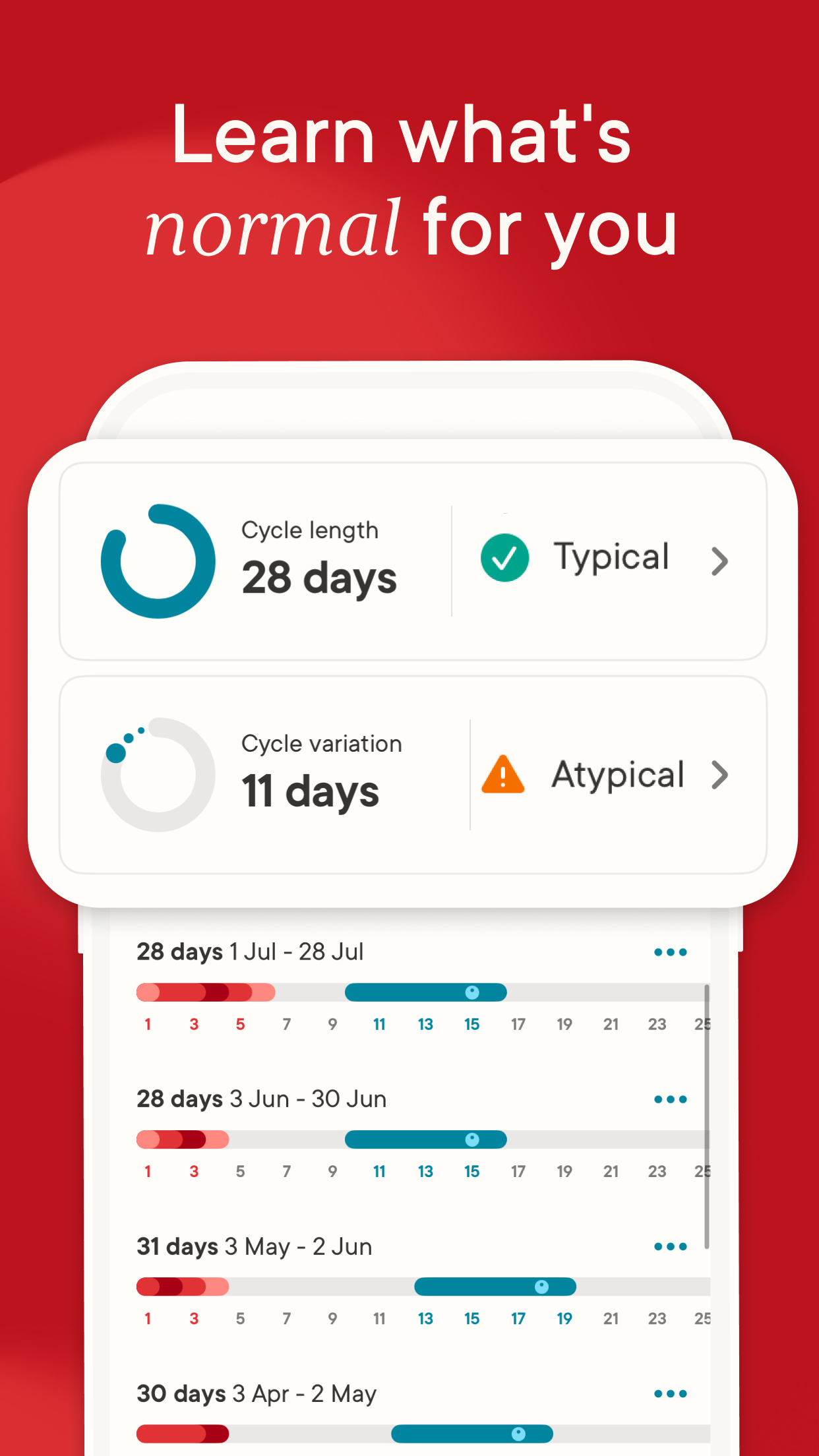The height and width of the screenshot is (1456, 819).
Task: Open options menu for the 3 Apr cycle
Action: (670, 1393)
